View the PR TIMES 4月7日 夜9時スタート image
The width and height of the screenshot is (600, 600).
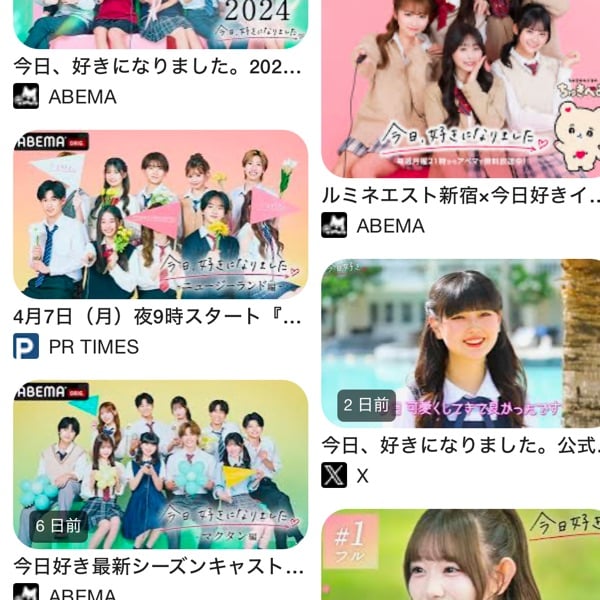(x=160, y=214)
